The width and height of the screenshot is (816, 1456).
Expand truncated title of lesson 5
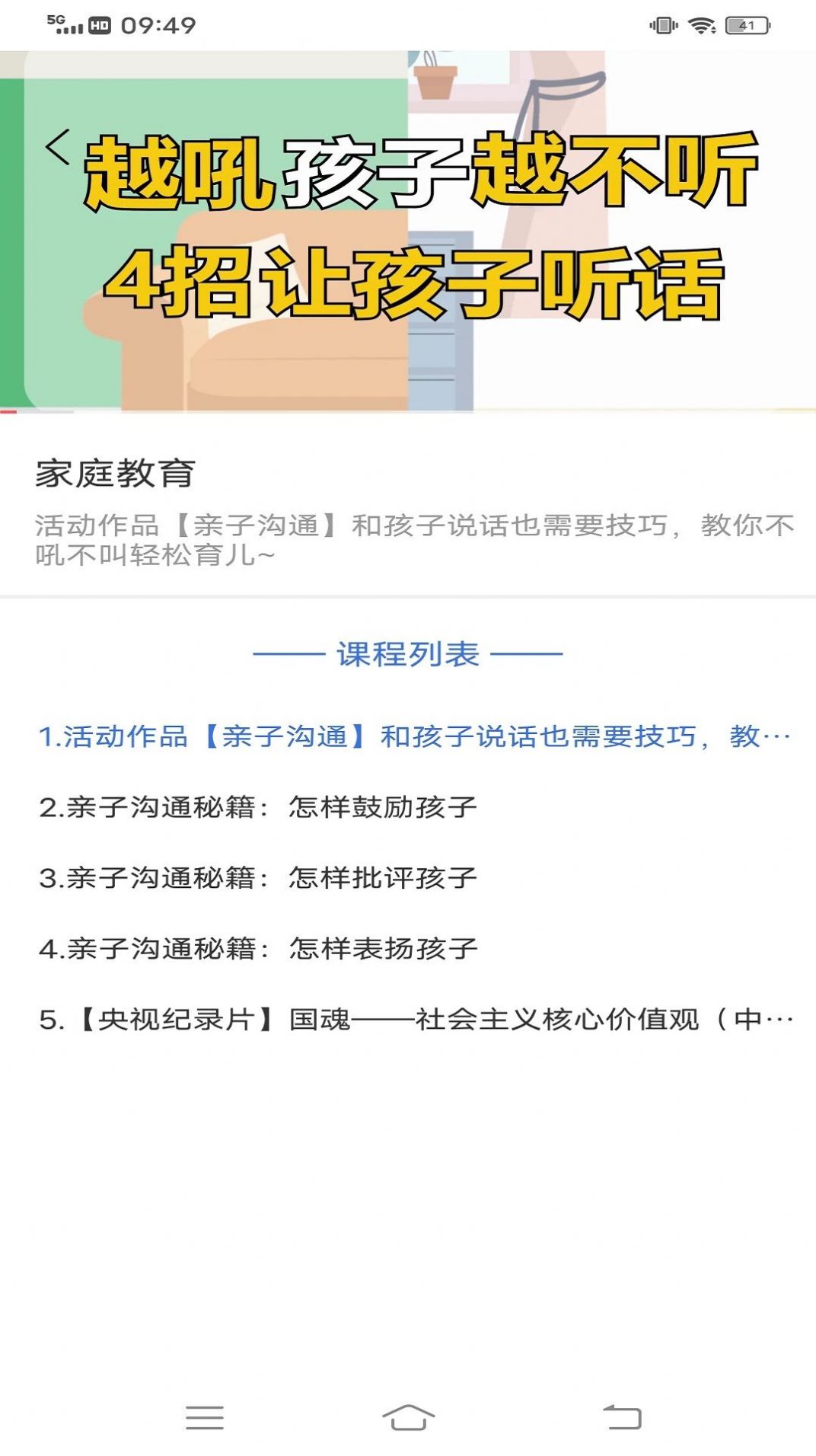[778, 1021]
